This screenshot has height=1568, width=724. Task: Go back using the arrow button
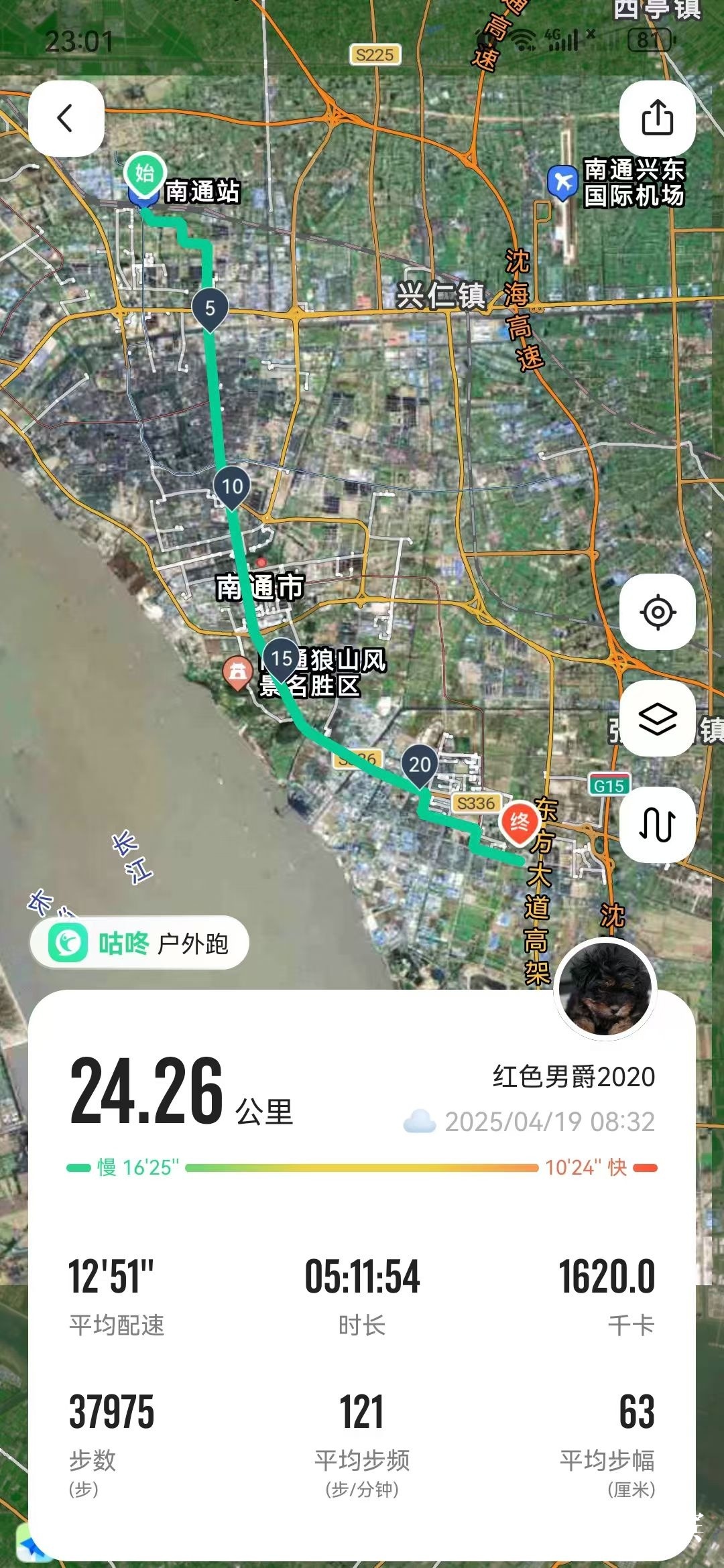click(x=66, y=119)
